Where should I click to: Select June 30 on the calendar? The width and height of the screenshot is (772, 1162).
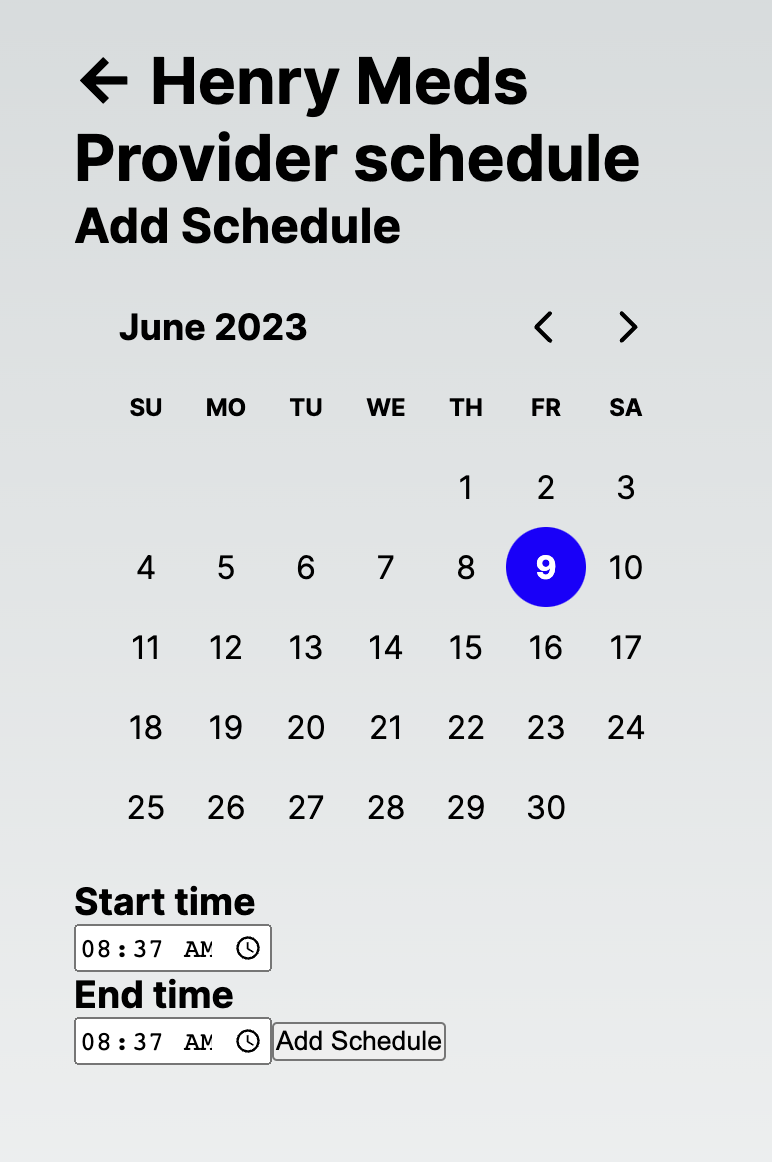[546, 808]
